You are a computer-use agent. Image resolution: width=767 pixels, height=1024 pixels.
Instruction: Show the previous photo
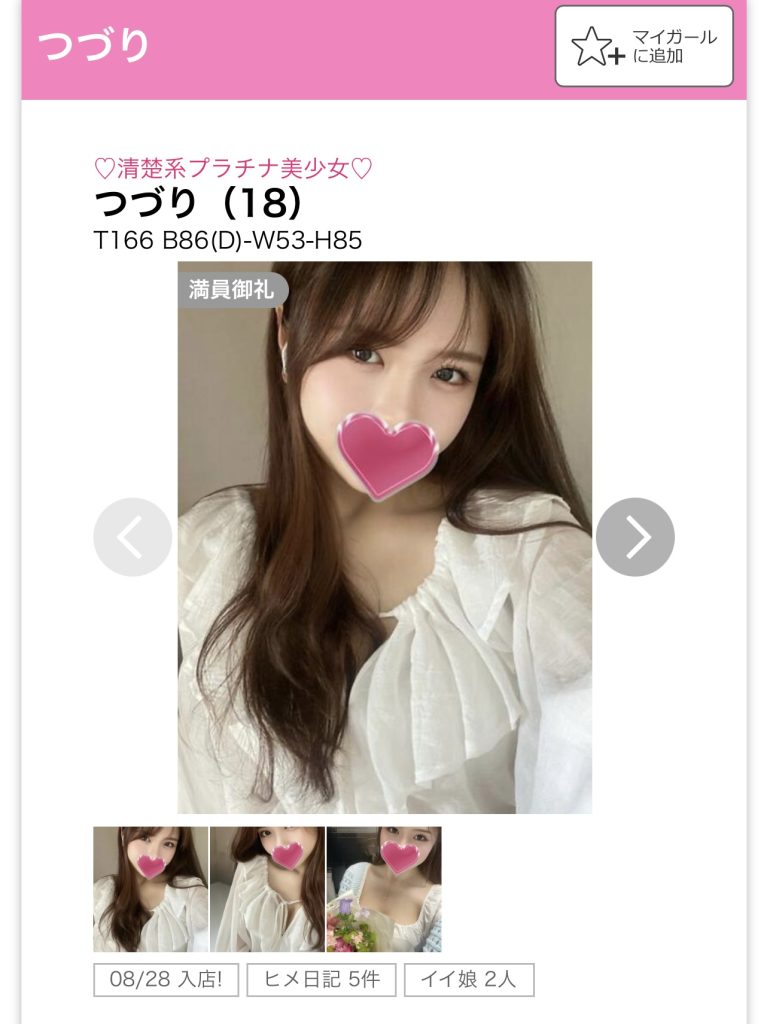(x=132, y=537)
